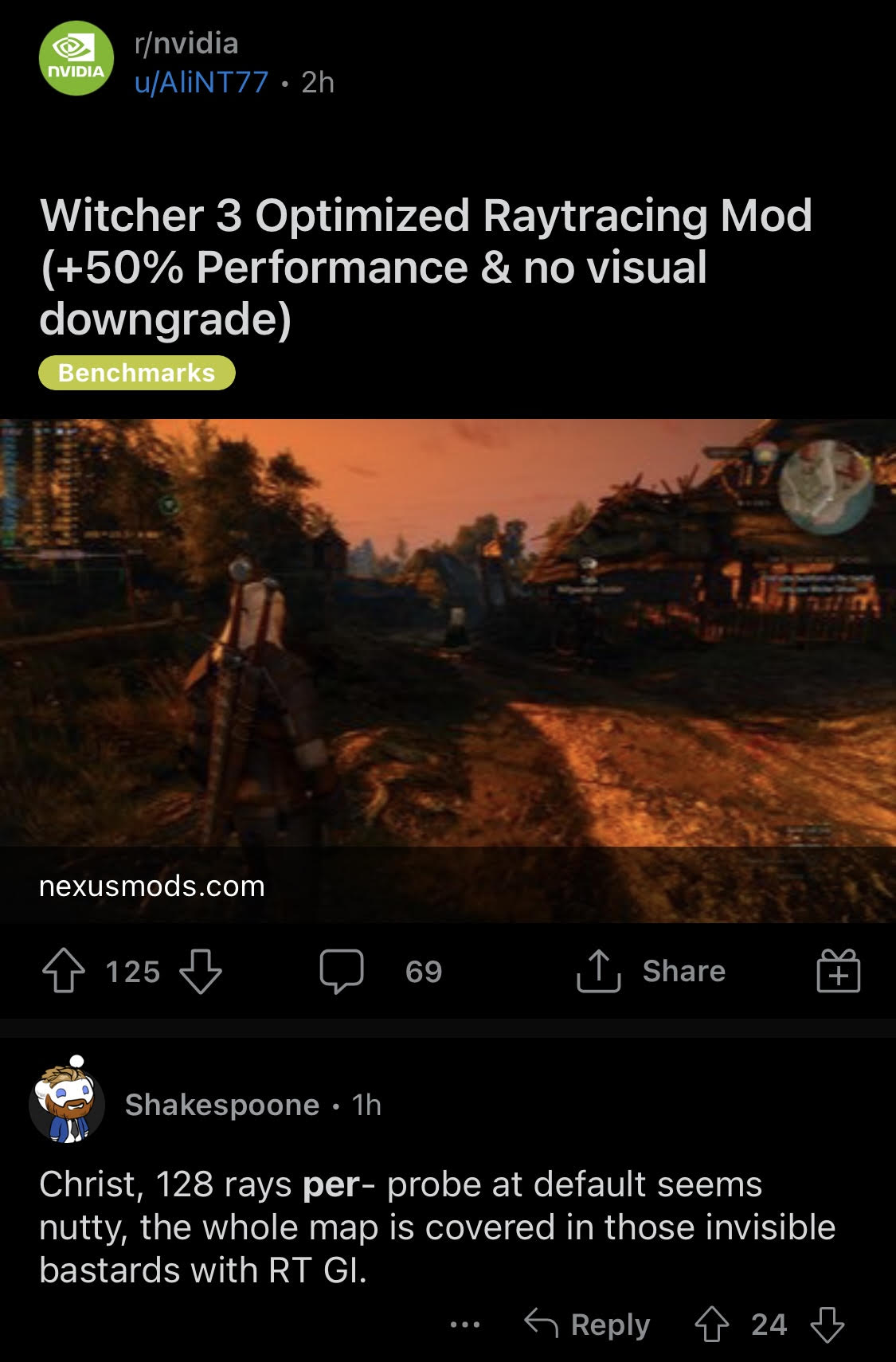Open the r/nvidia community link
Screen dimensions: 896x1362
point(186,43)
